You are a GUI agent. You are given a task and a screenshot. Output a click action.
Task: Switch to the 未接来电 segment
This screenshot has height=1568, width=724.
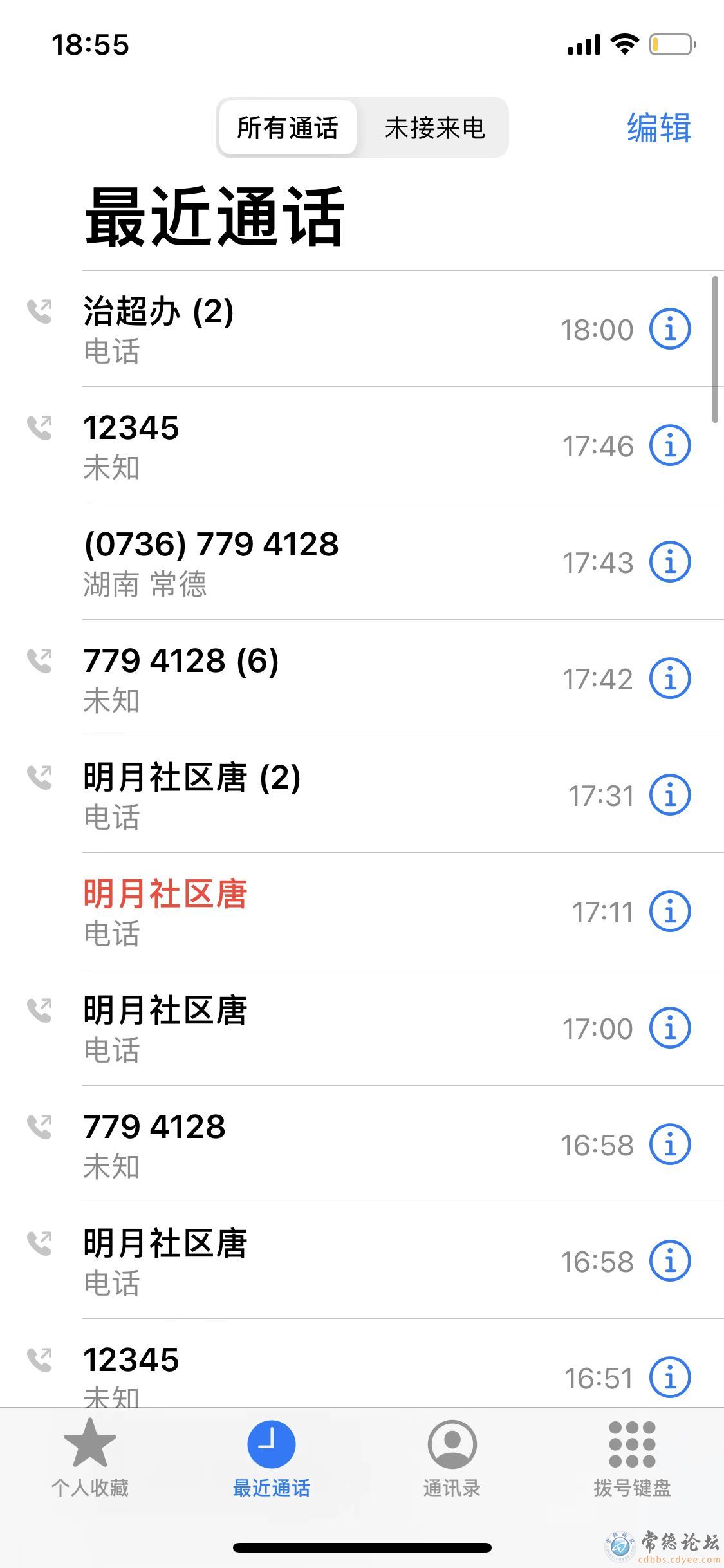(x=434, y=127)
